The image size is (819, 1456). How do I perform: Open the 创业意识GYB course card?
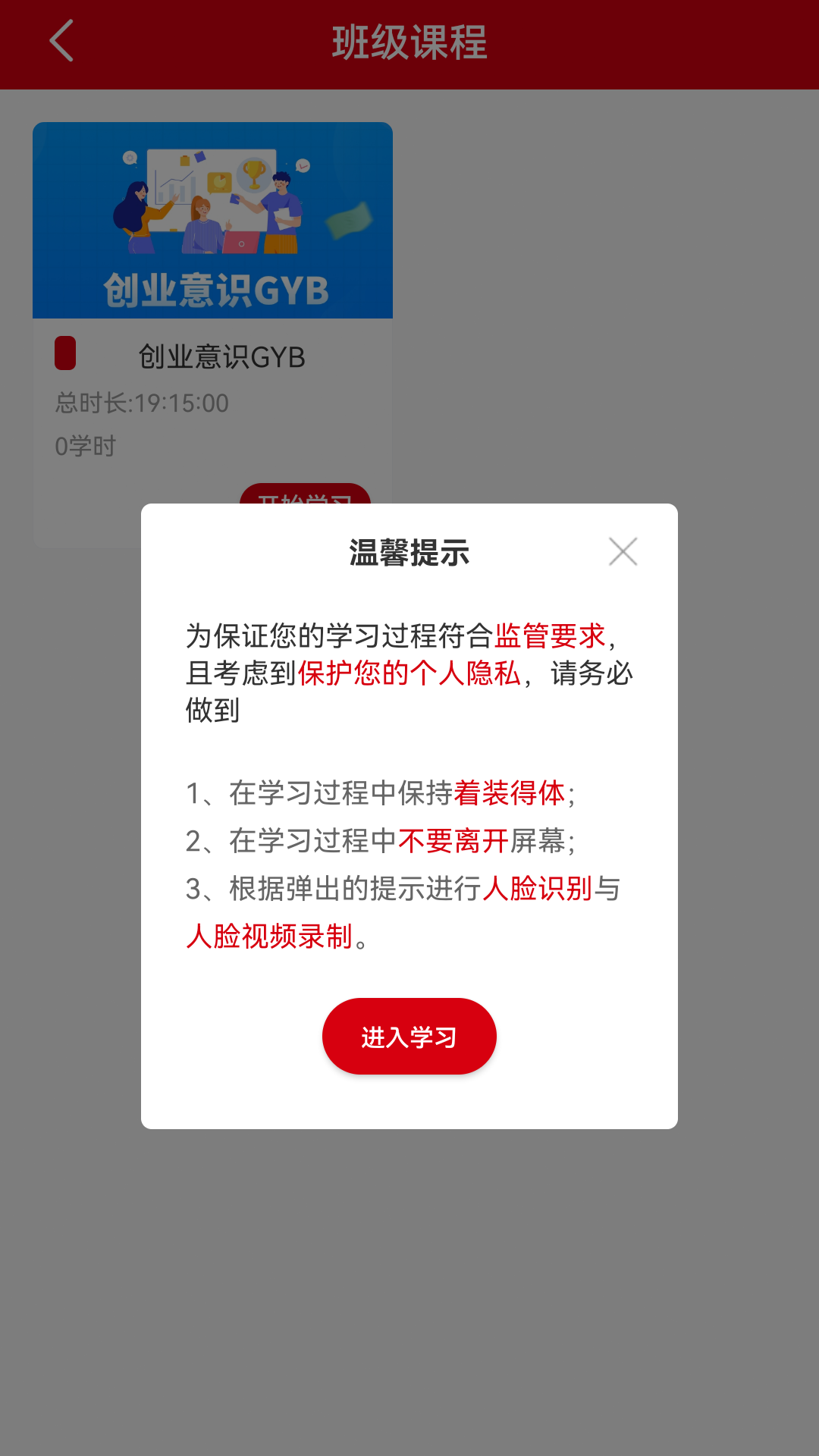(x=212, y=221)
